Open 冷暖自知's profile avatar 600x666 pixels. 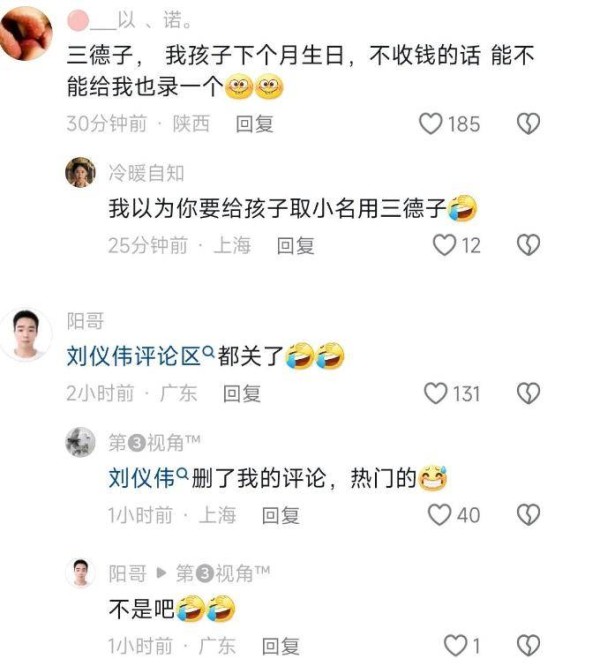click(x=80, y=173)
